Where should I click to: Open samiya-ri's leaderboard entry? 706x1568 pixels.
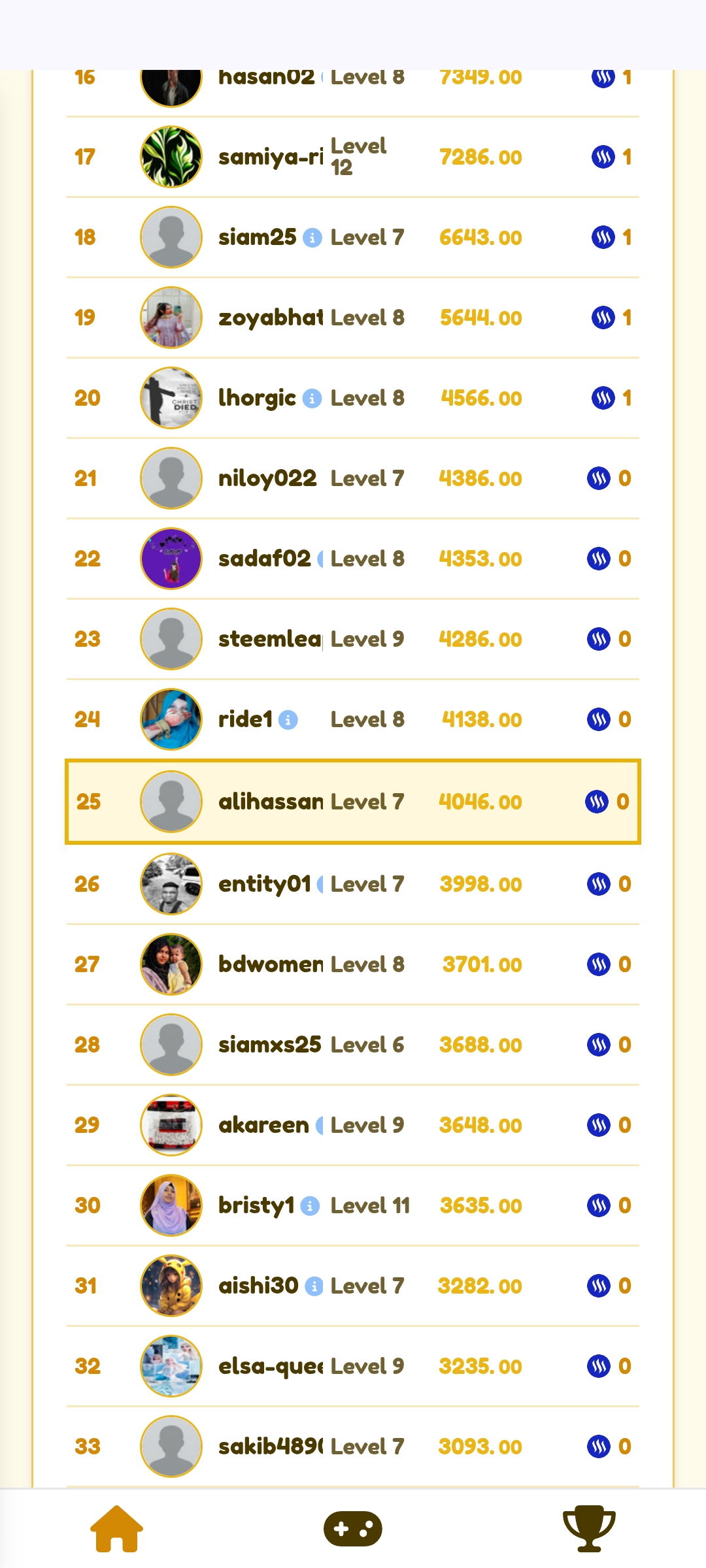point(353,157)
